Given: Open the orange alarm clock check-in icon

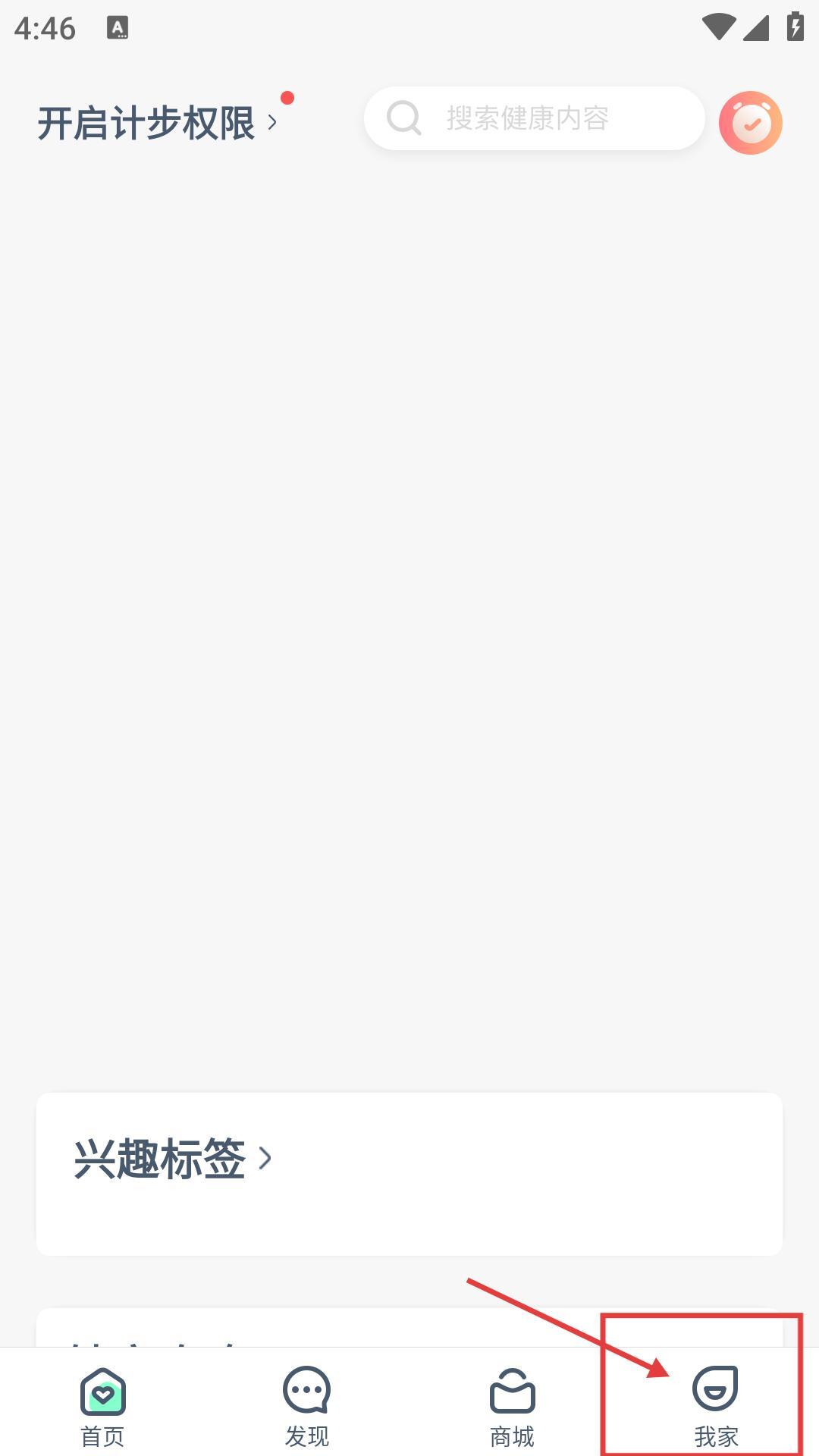Looking at the screenshot, I should pyautogui.click(x=750, y=123).
